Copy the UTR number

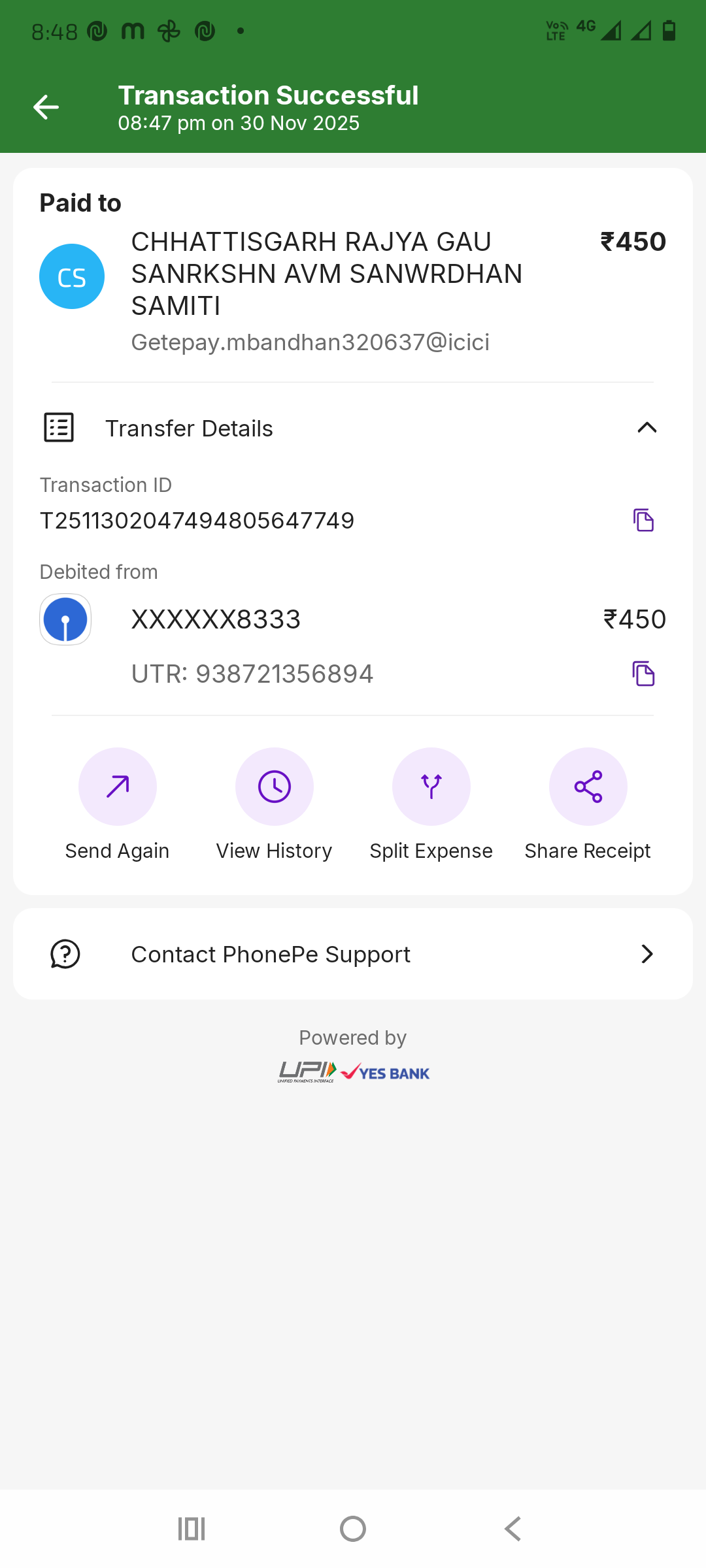tap(643, 674)
